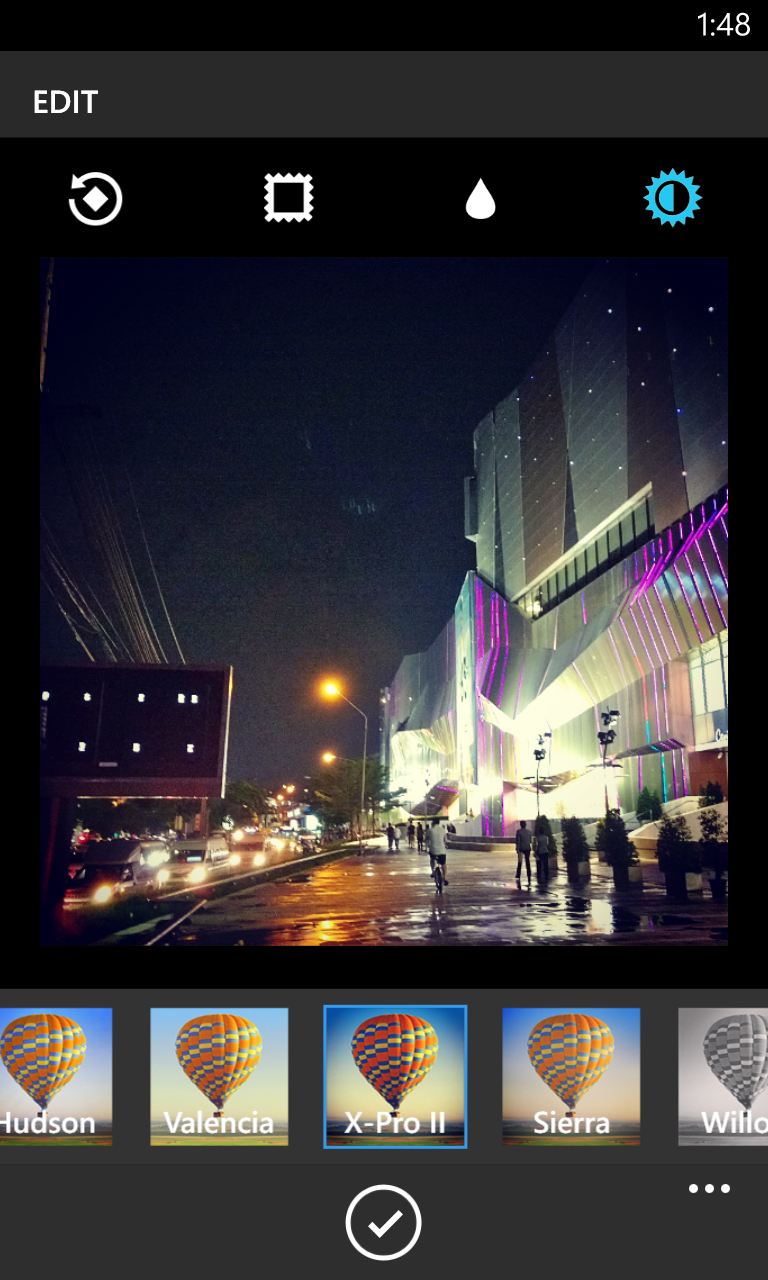Choose the Valencia filter
This screenshot has width=768, height=1280.
click(219, 1076)
